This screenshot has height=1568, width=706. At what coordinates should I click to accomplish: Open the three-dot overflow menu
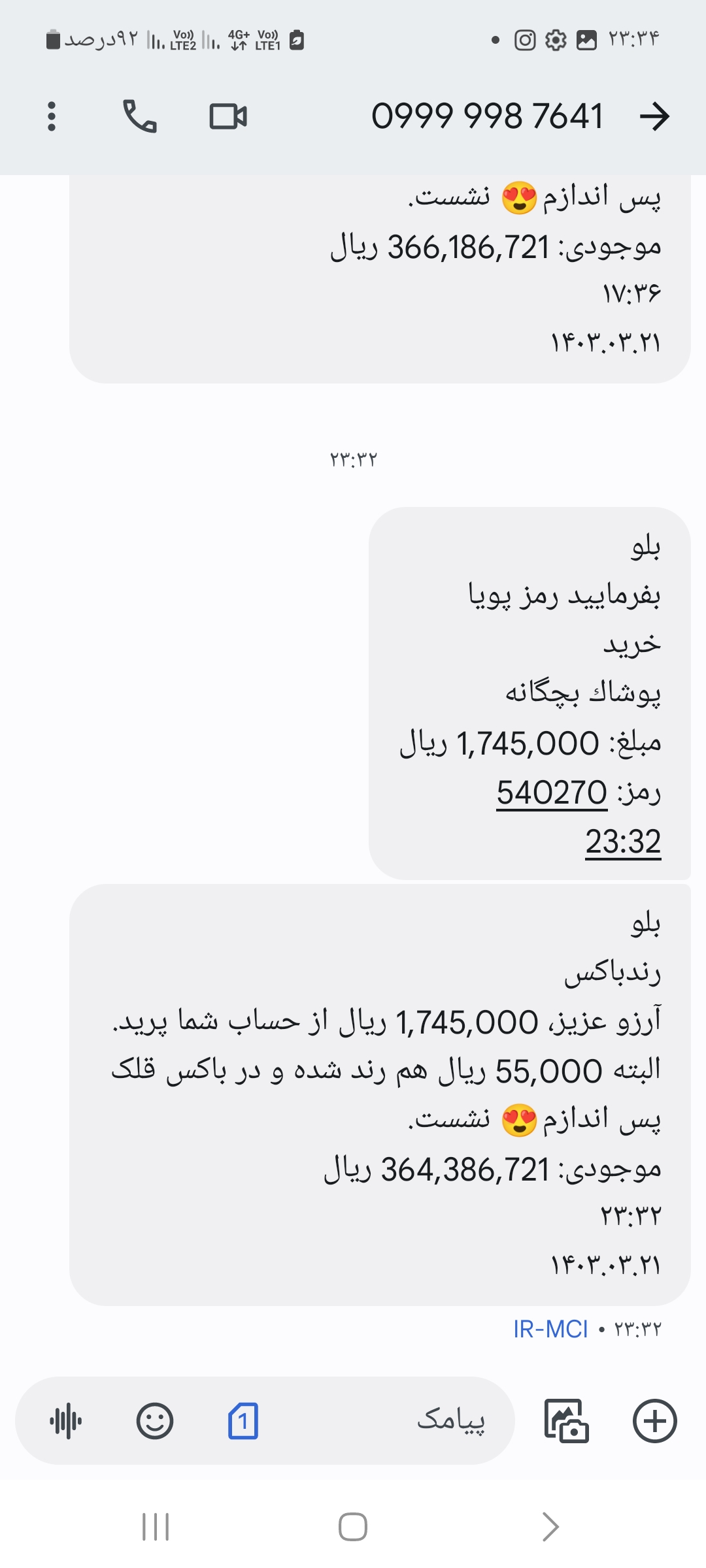52,116
